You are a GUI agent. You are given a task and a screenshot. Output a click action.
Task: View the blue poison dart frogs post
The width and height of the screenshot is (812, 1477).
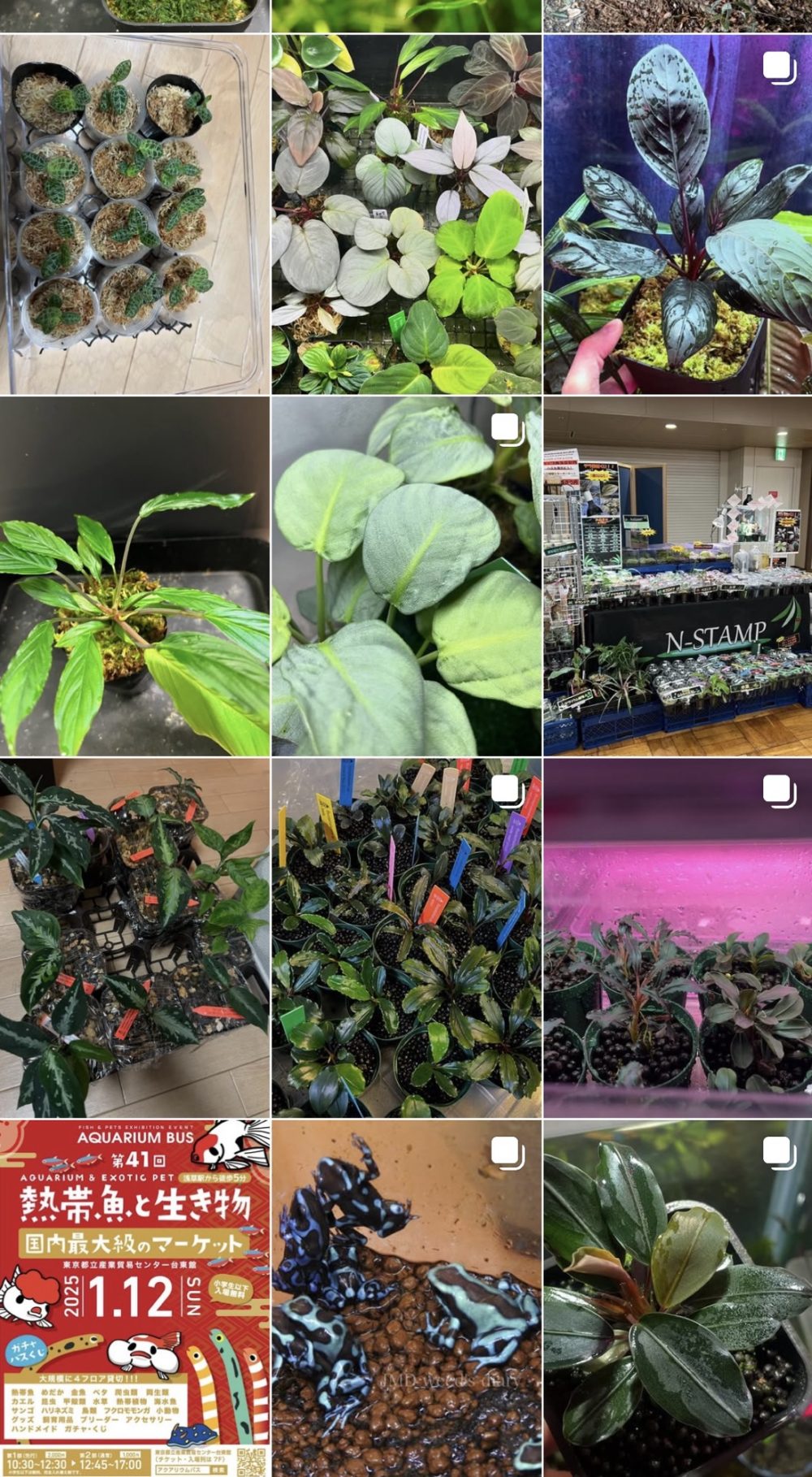406,1298
